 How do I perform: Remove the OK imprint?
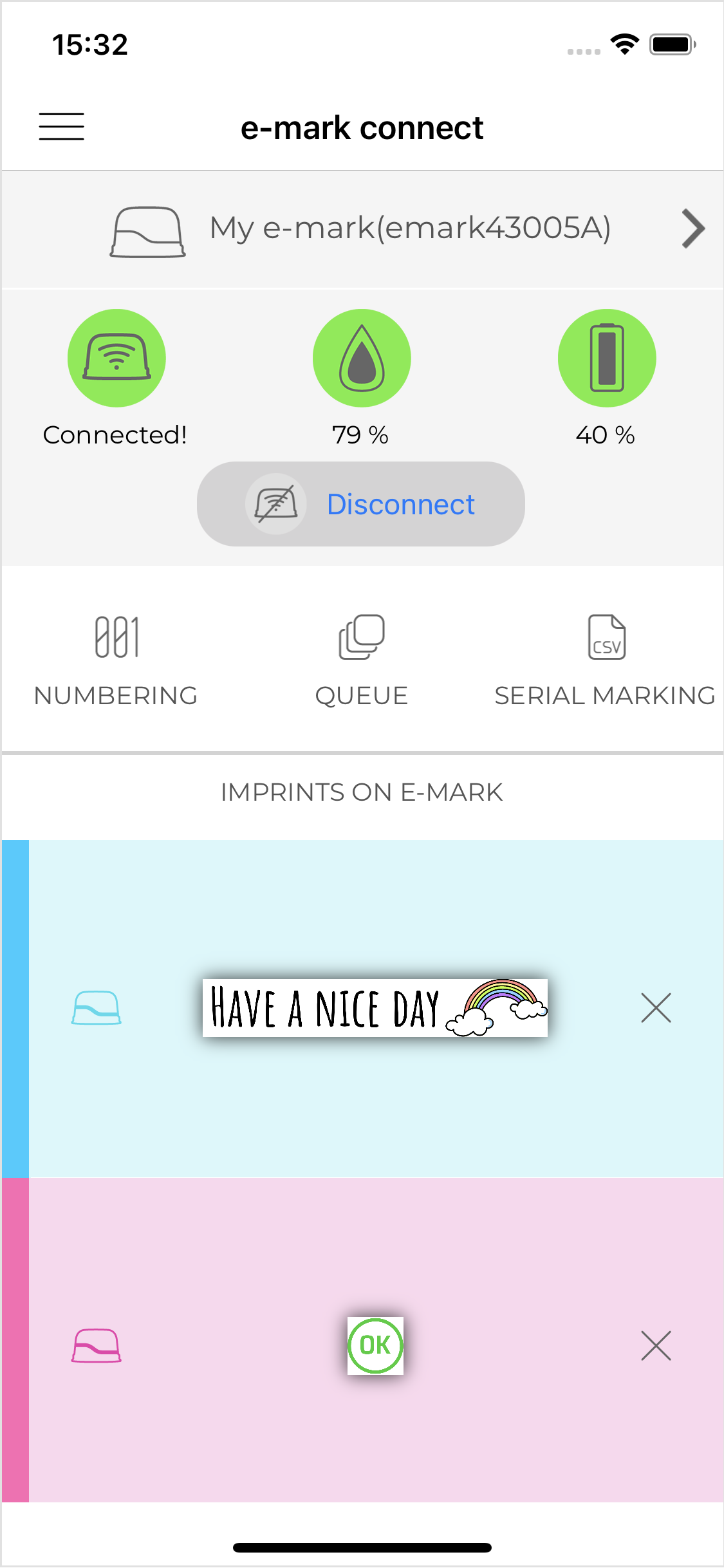point(656,1346)
